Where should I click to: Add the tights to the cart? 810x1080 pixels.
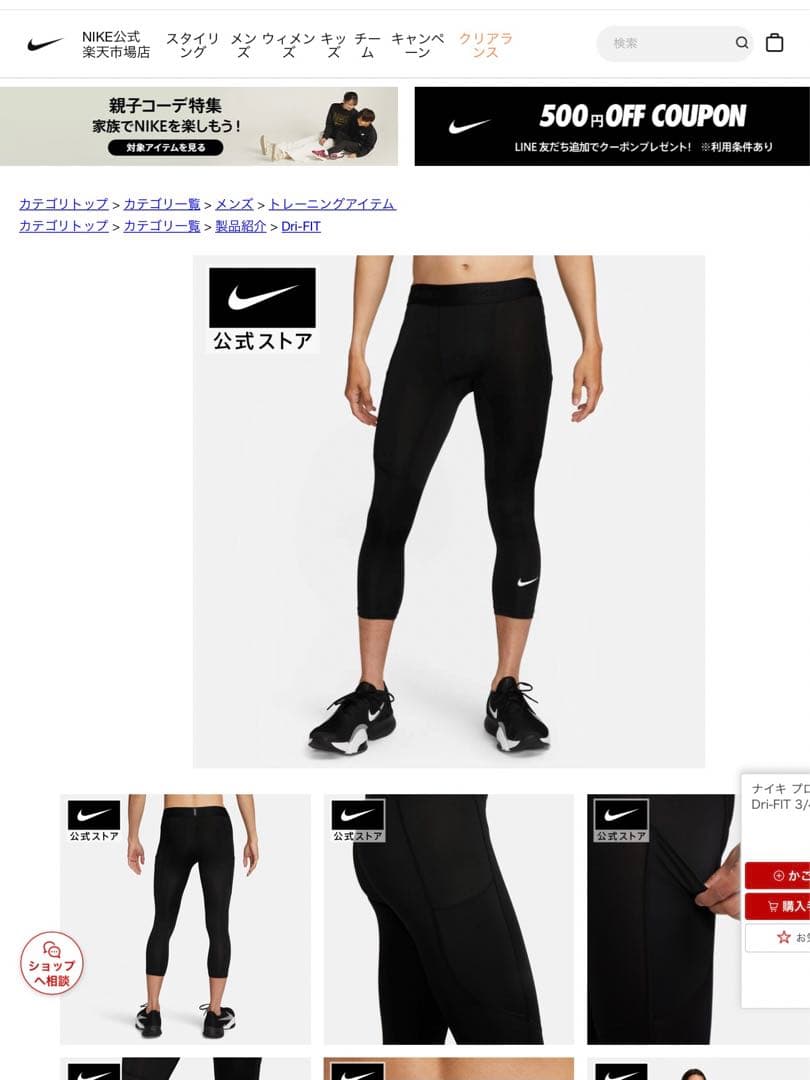pyautogui.click(x=778, y=875)
